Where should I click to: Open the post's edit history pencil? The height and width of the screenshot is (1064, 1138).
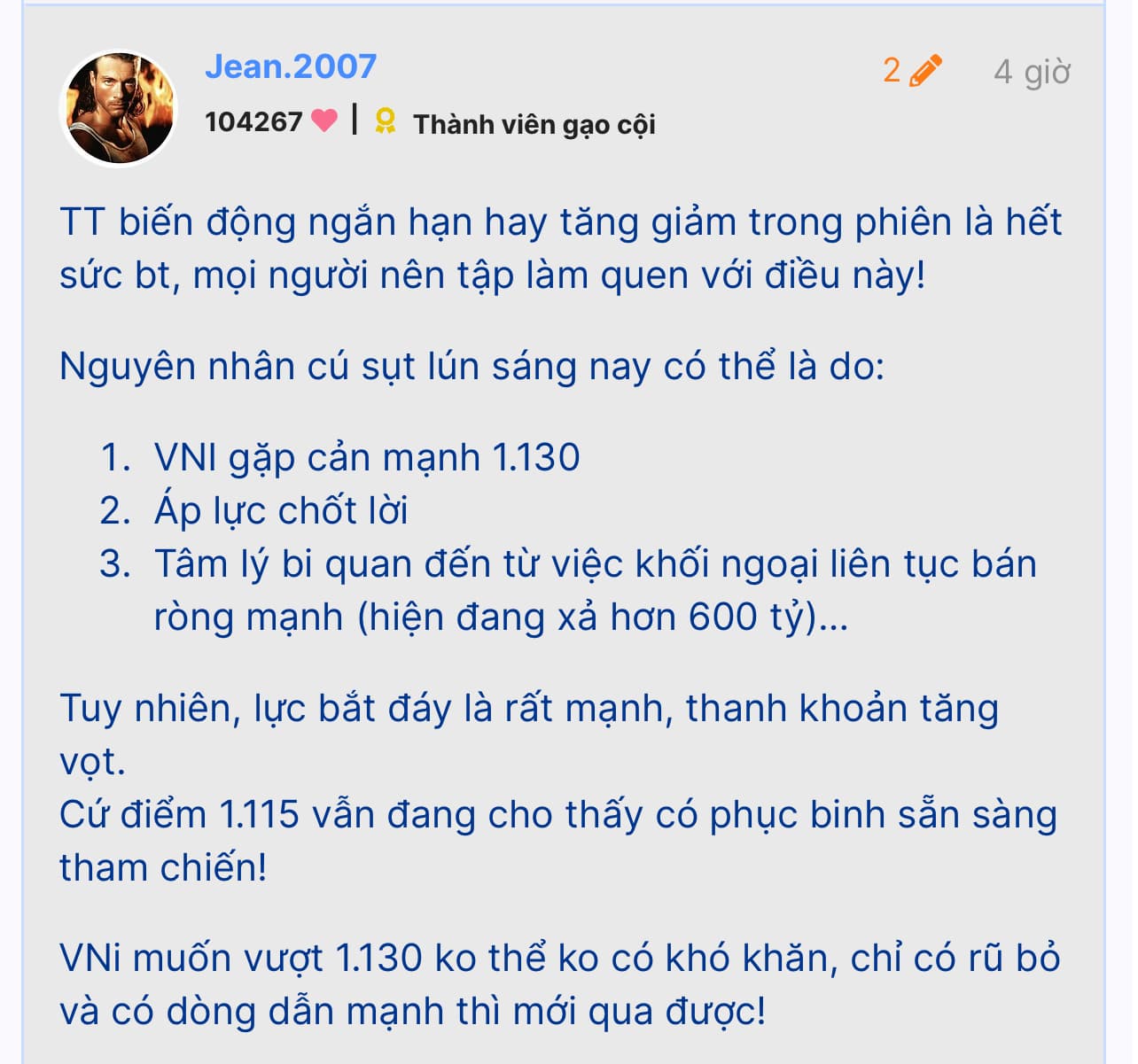tap(924, 70)
